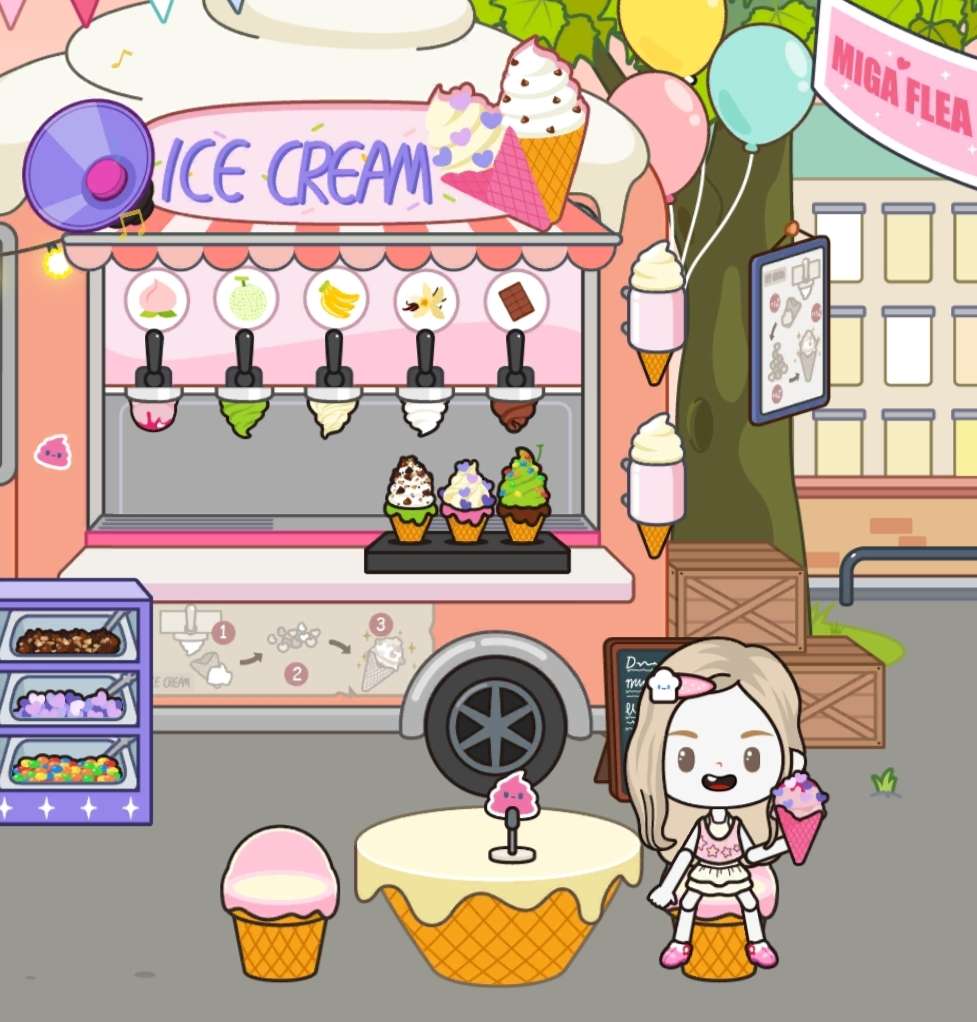Pull the melon flavor dispenser lever

click(244, 360)
